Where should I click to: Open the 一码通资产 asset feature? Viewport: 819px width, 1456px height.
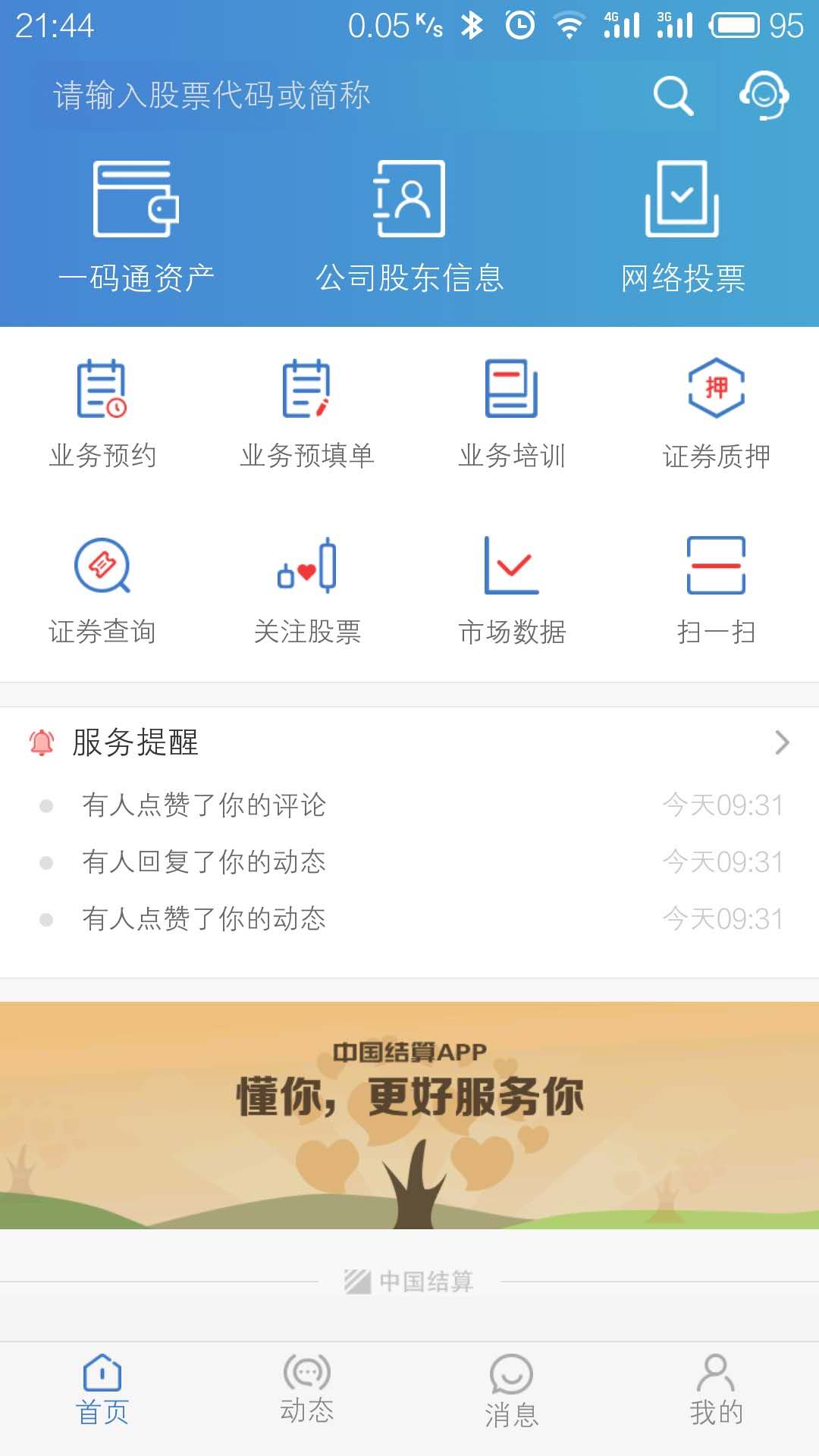[137, 227]
